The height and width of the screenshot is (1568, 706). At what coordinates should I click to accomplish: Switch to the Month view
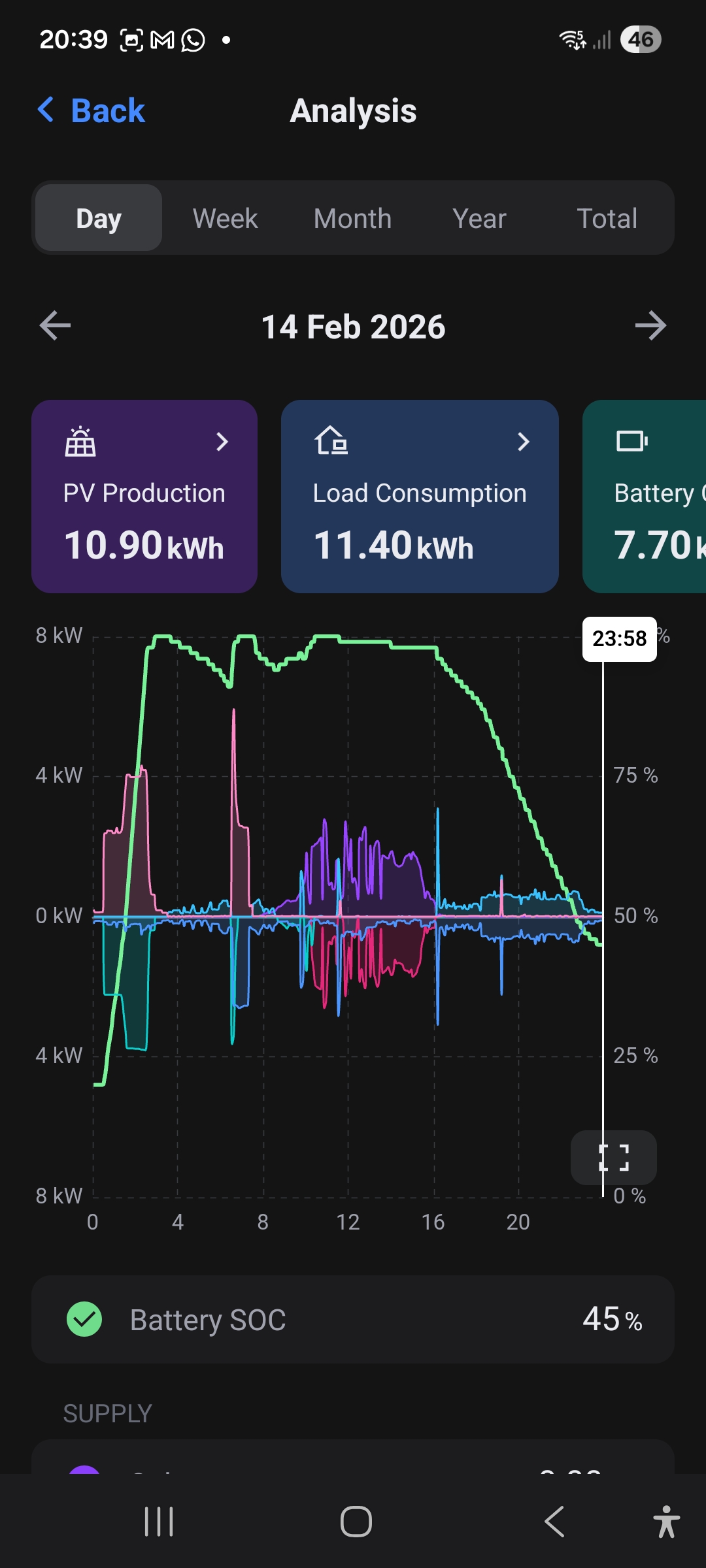[x=352, y=218]
